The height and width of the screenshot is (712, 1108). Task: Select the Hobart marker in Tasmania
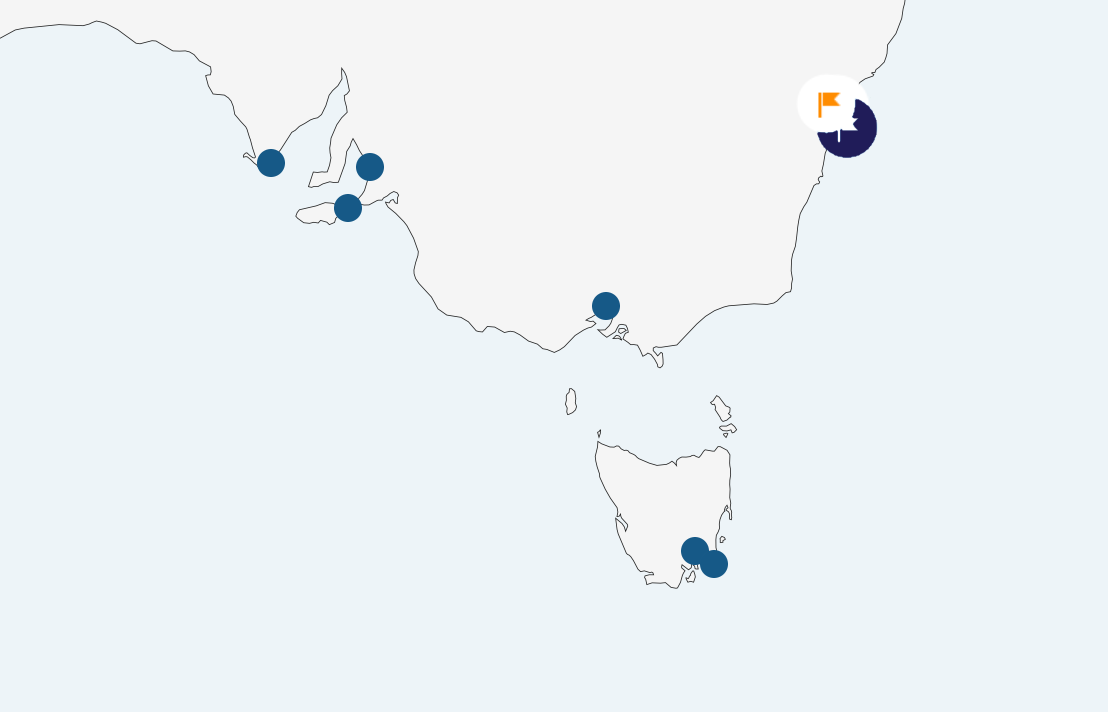point(695,551)
